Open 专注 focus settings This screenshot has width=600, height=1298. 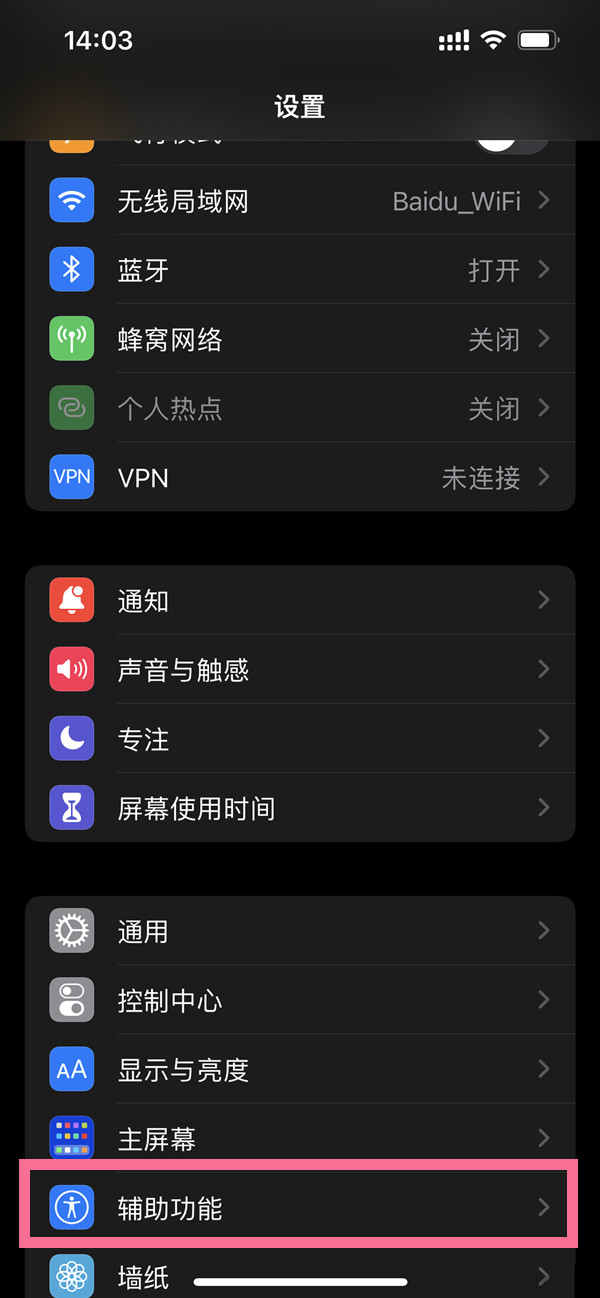click(300, 739)
